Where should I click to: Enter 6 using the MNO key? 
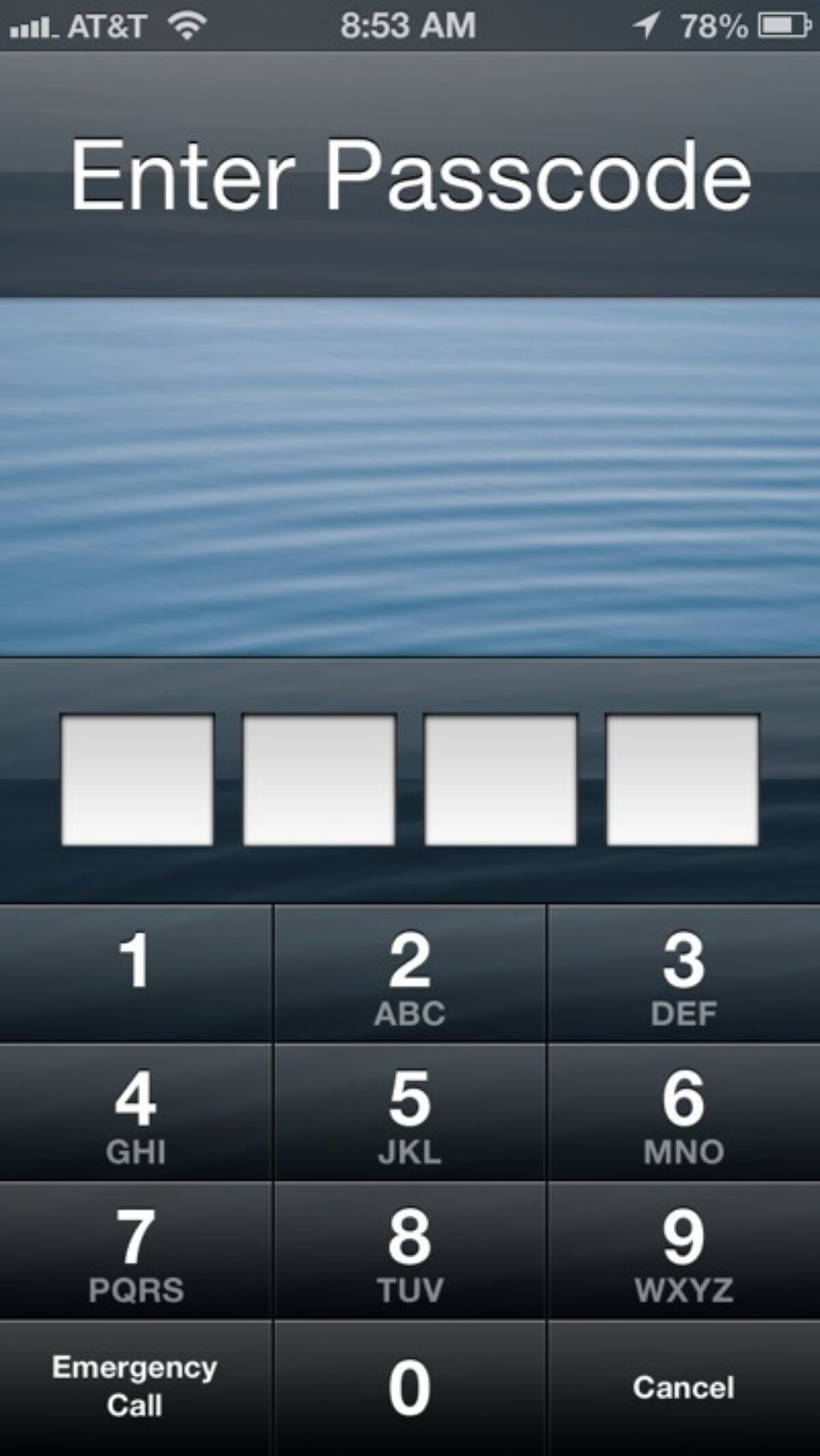click(683, 1113)
